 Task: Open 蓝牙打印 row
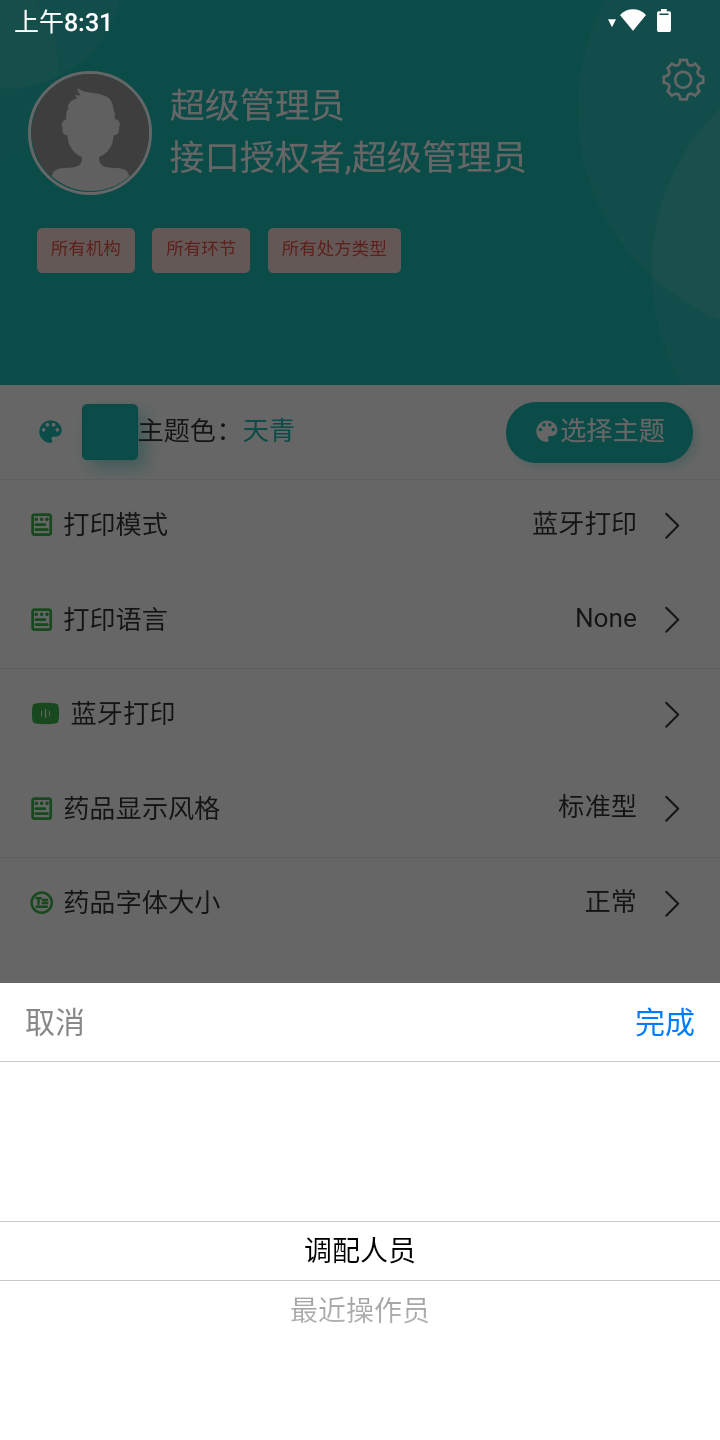(x=360, y=714)
